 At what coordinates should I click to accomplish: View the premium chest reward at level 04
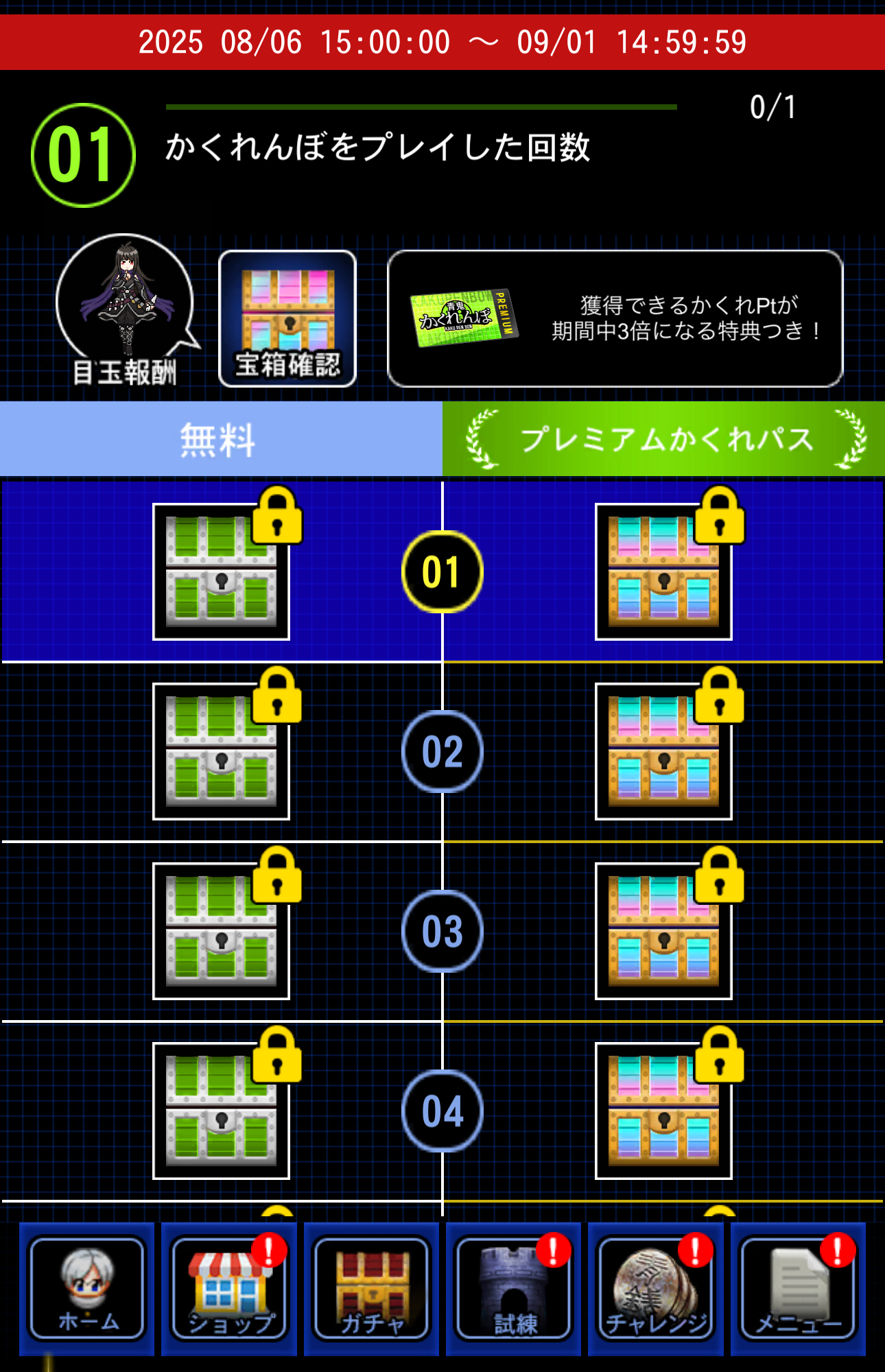663,1111
